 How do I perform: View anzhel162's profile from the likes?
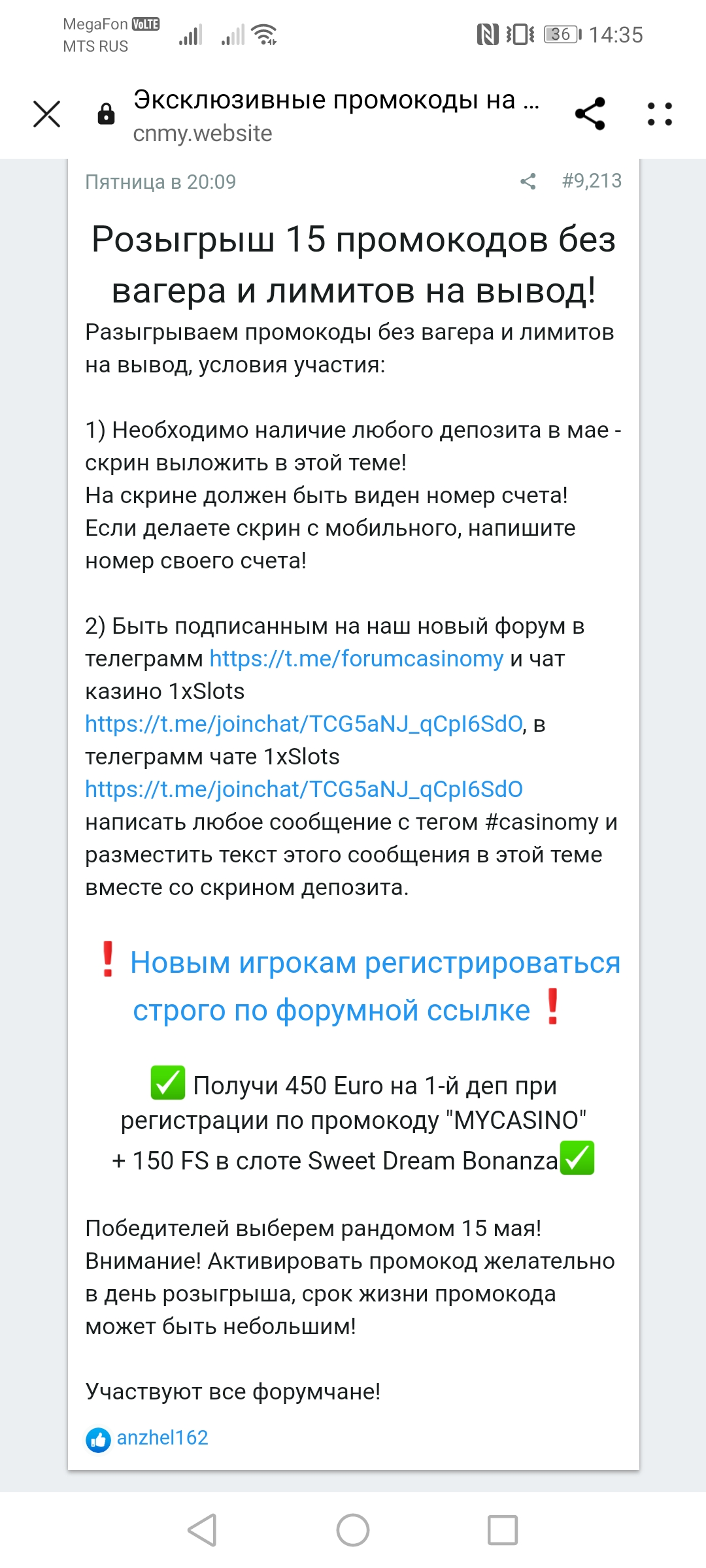(x=162, y=1437)
